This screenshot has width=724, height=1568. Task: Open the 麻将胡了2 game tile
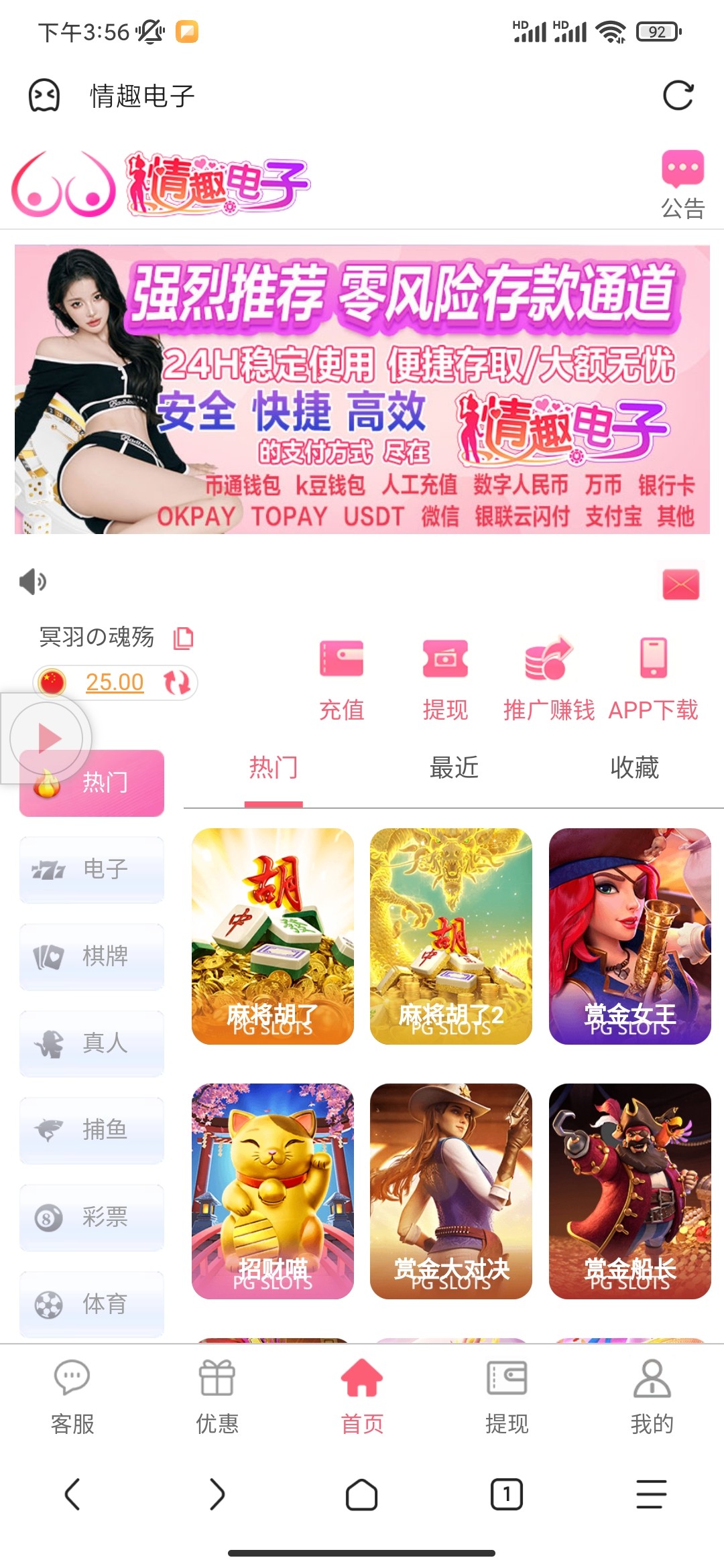450,936
